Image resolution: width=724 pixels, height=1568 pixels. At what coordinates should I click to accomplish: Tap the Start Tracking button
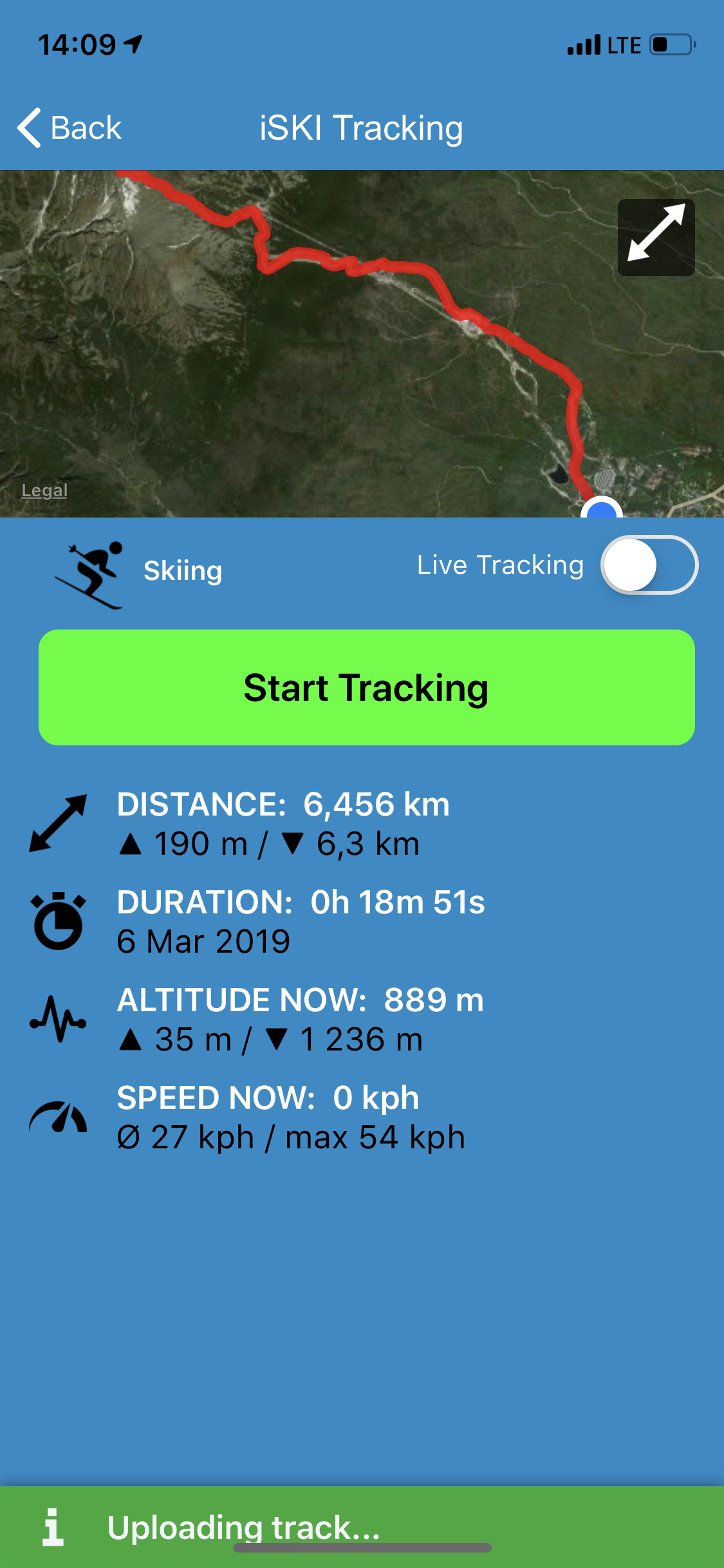click(367, 687)
